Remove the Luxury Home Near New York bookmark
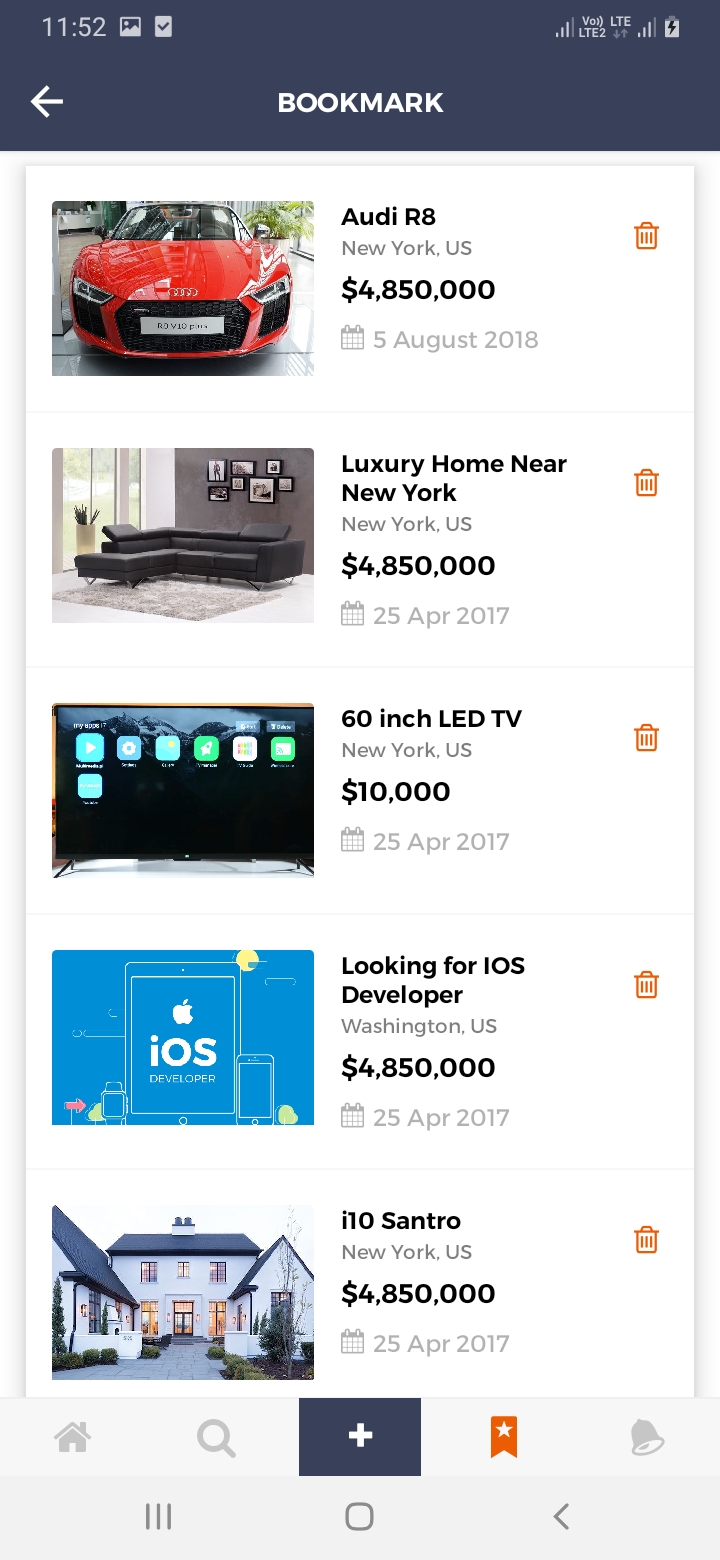The image size is (720, 1560). pos(646,482)
